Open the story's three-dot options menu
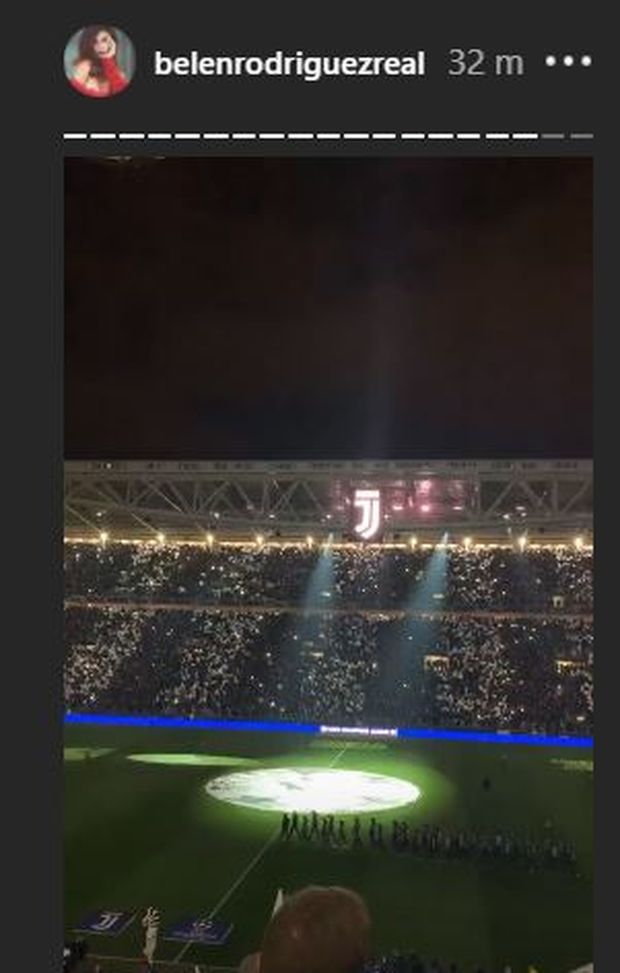Screen dimensions: 620x973 (568, 61)
